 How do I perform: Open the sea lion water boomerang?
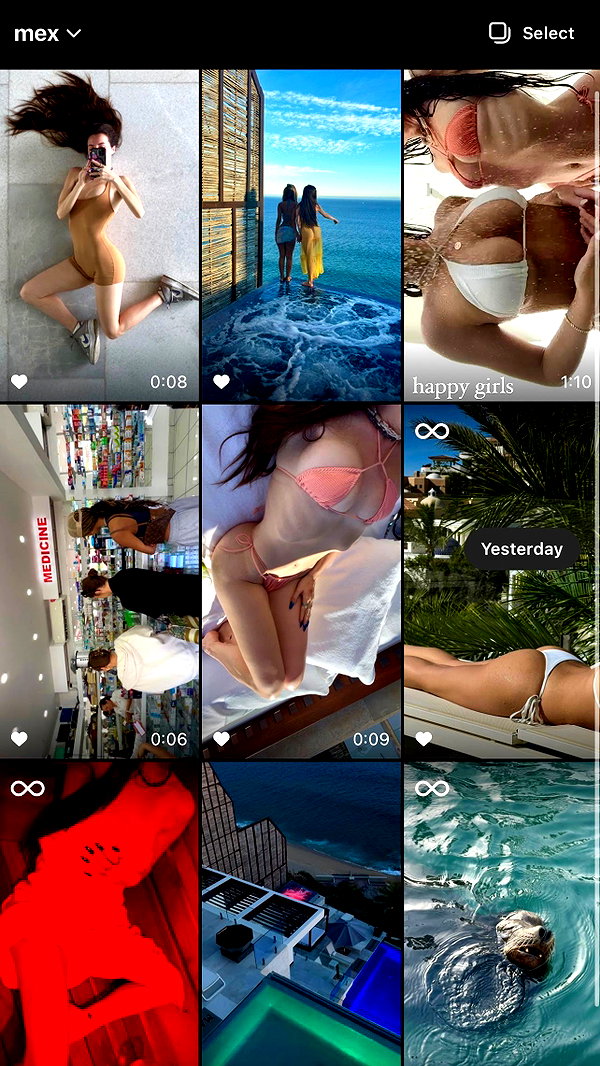click(x=501, y=914)
